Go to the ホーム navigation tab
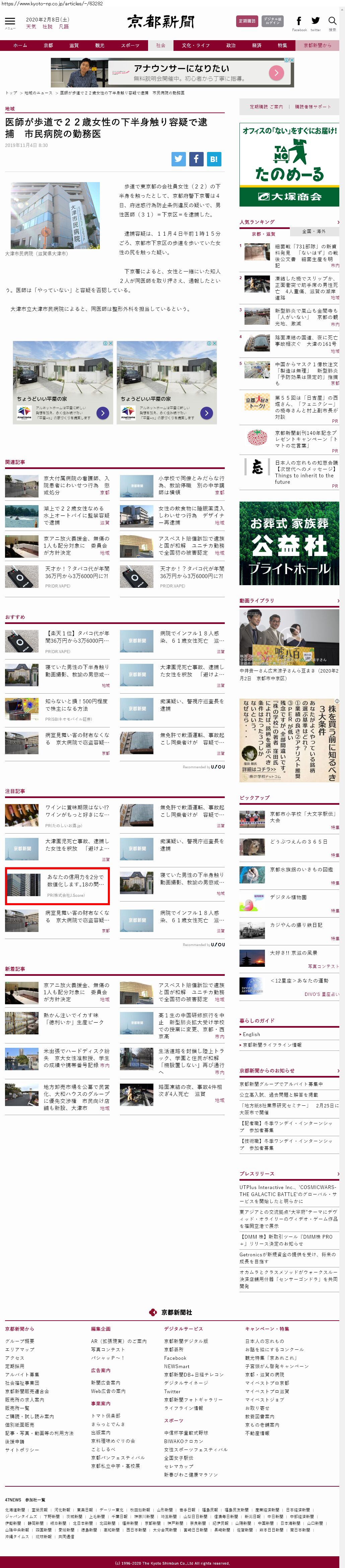 pos(20,46)
